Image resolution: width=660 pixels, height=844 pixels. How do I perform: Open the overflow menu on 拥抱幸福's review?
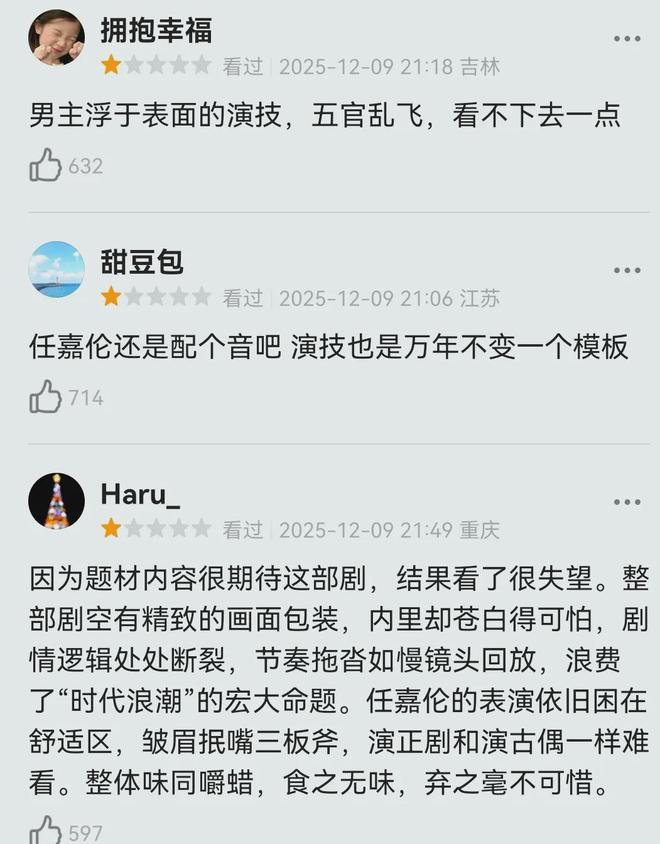627,39
